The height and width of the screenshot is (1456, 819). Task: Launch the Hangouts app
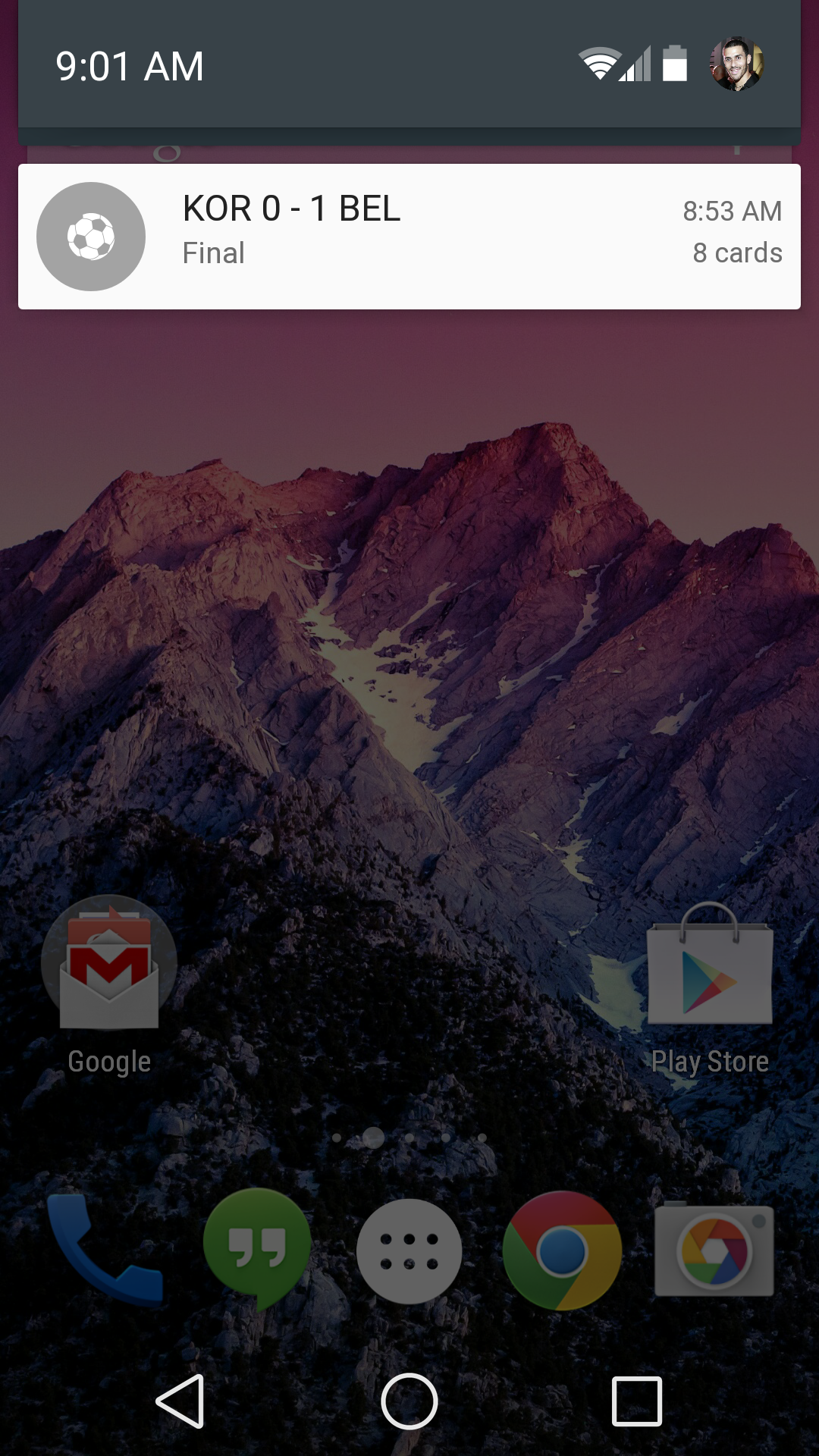257,1250
